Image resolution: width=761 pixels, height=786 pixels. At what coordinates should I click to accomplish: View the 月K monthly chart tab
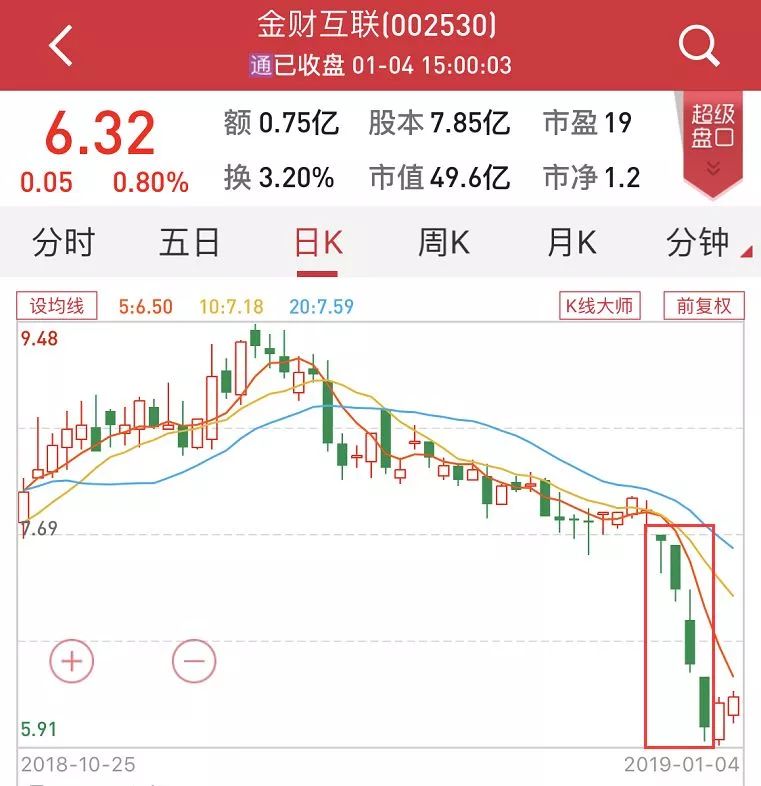pos(570,242)
